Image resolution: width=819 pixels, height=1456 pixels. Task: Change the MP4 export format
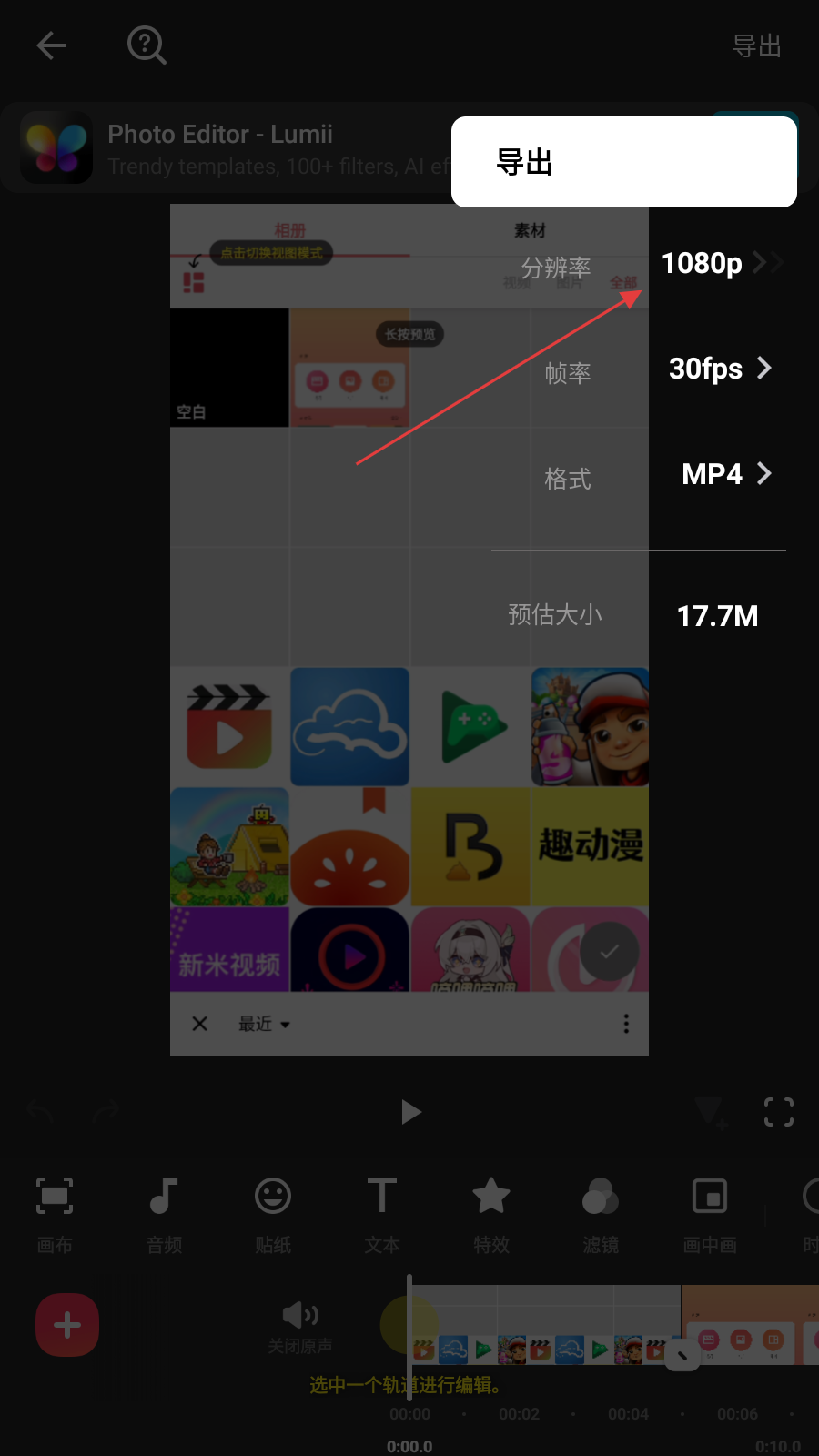725,474
